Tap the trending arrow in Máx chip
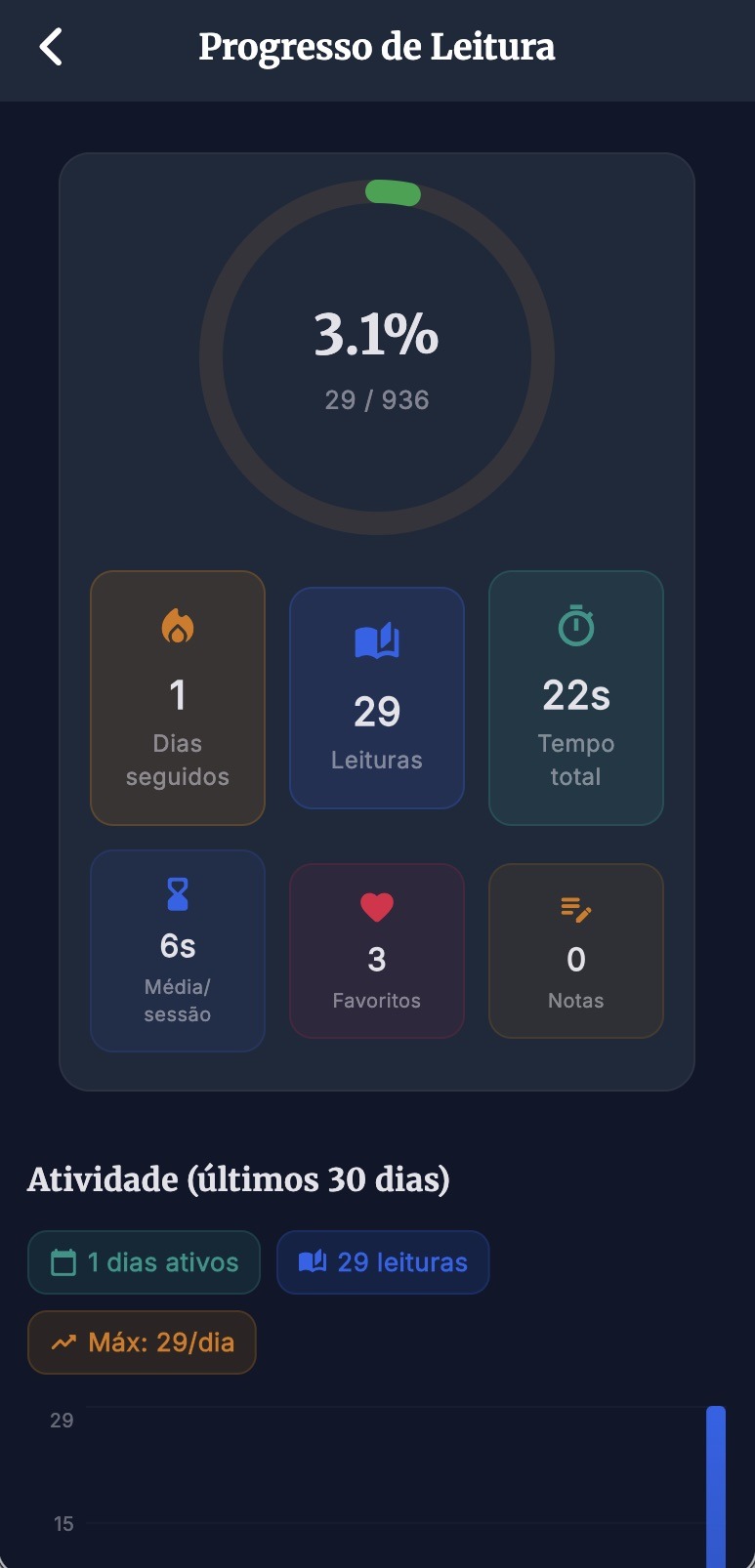The height and width of the screenshot is (1568, 755). click(63, 1342)
